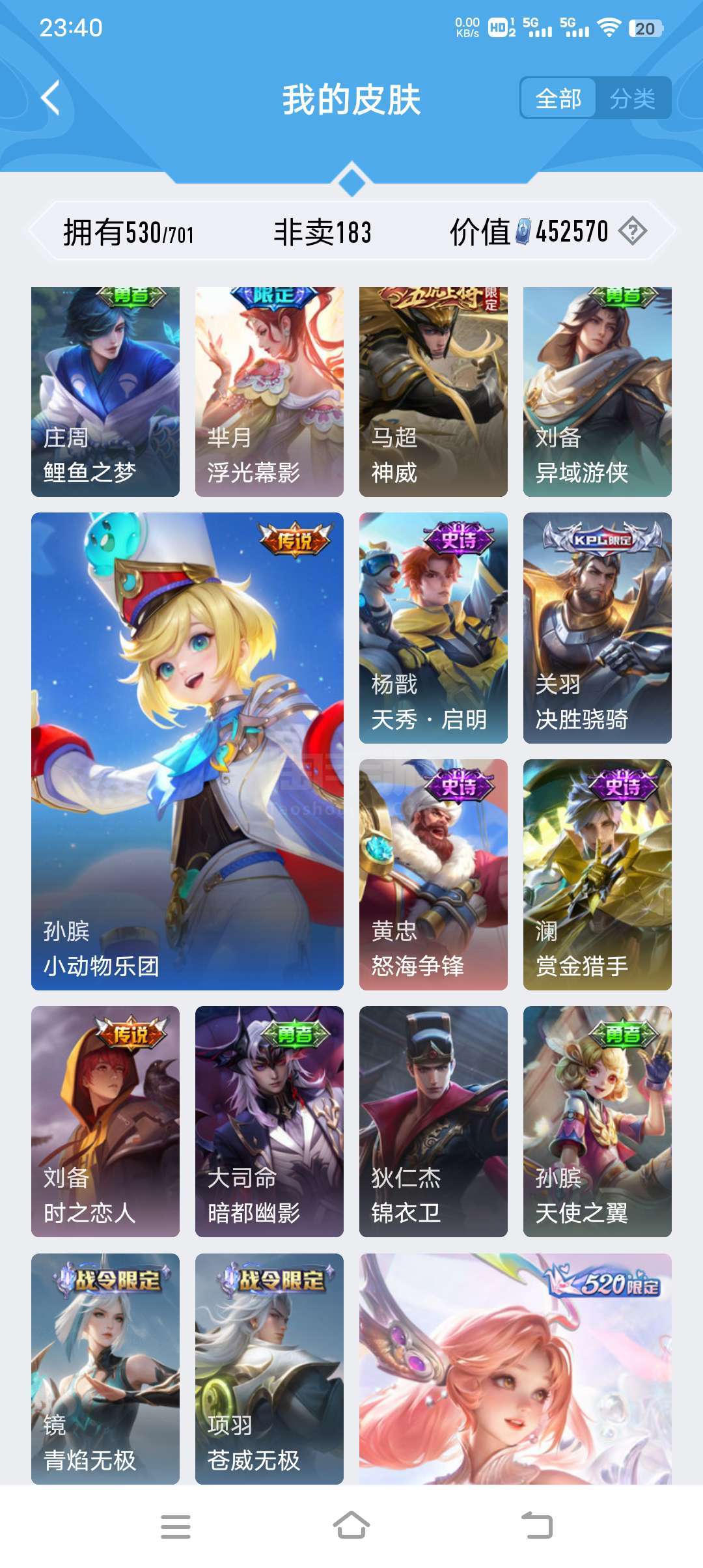Image resolution: width=703 pixels, height=1568 pixels.
Task: Open 大司命 暗都幽影 skin card
Action: pos(269,1121)
